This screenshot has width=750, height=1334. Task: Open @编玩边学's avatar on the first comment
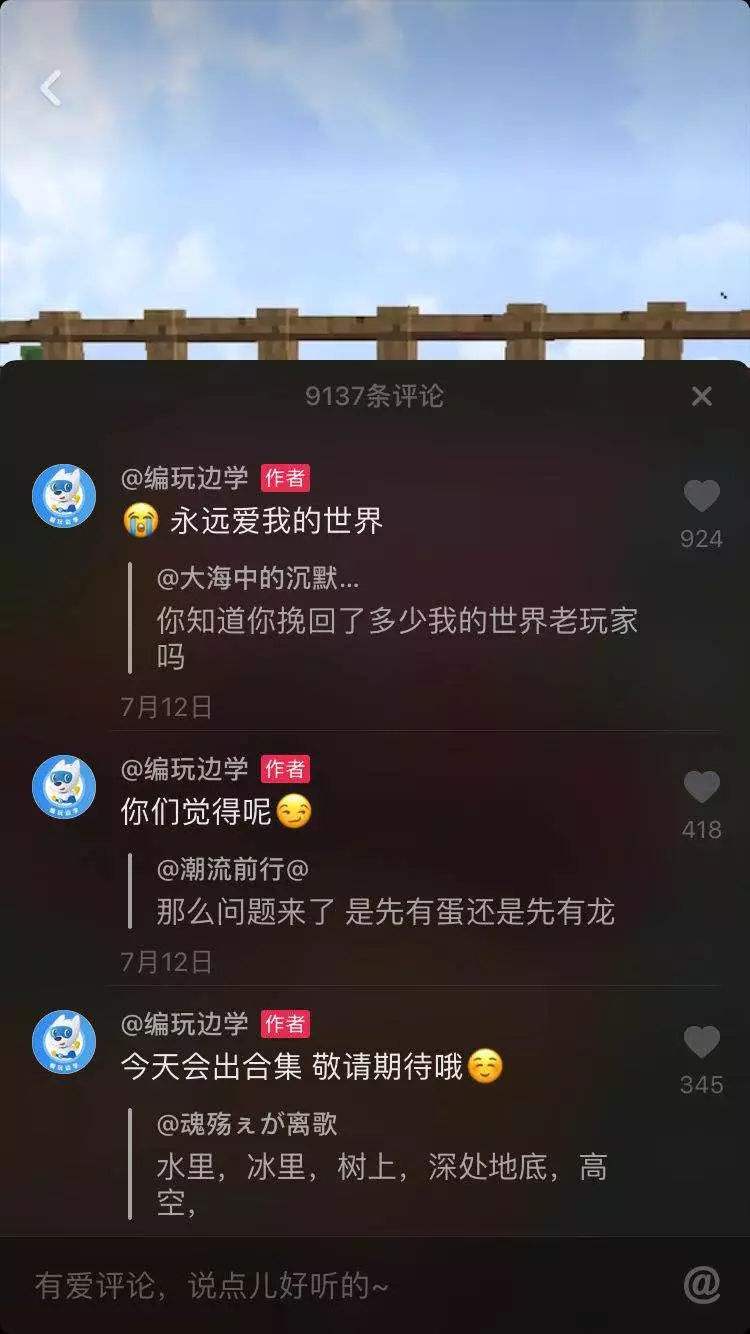(x=62, y=497)
